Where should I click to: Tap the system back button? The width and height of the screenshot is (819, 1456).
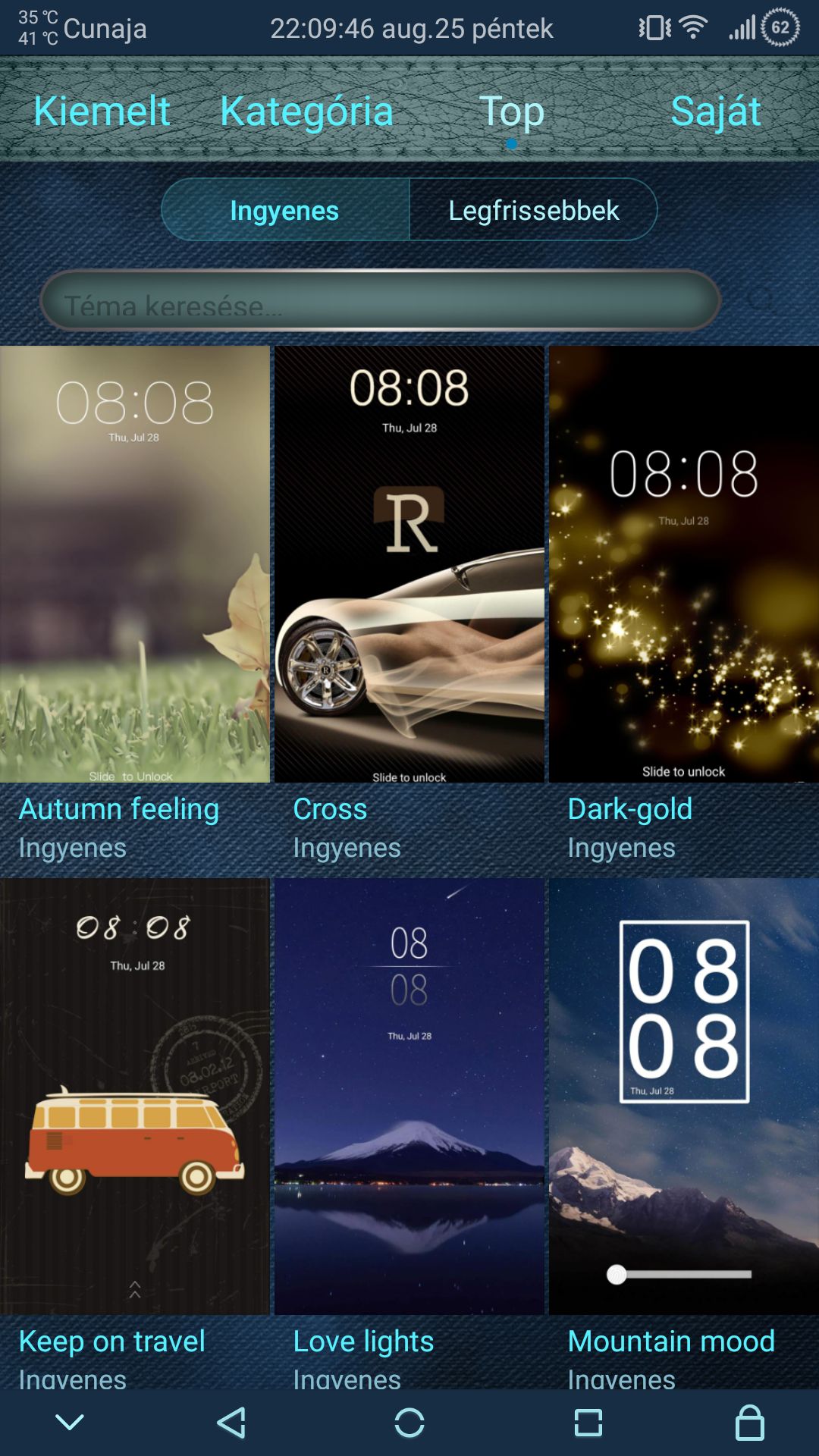[231, 1423]
